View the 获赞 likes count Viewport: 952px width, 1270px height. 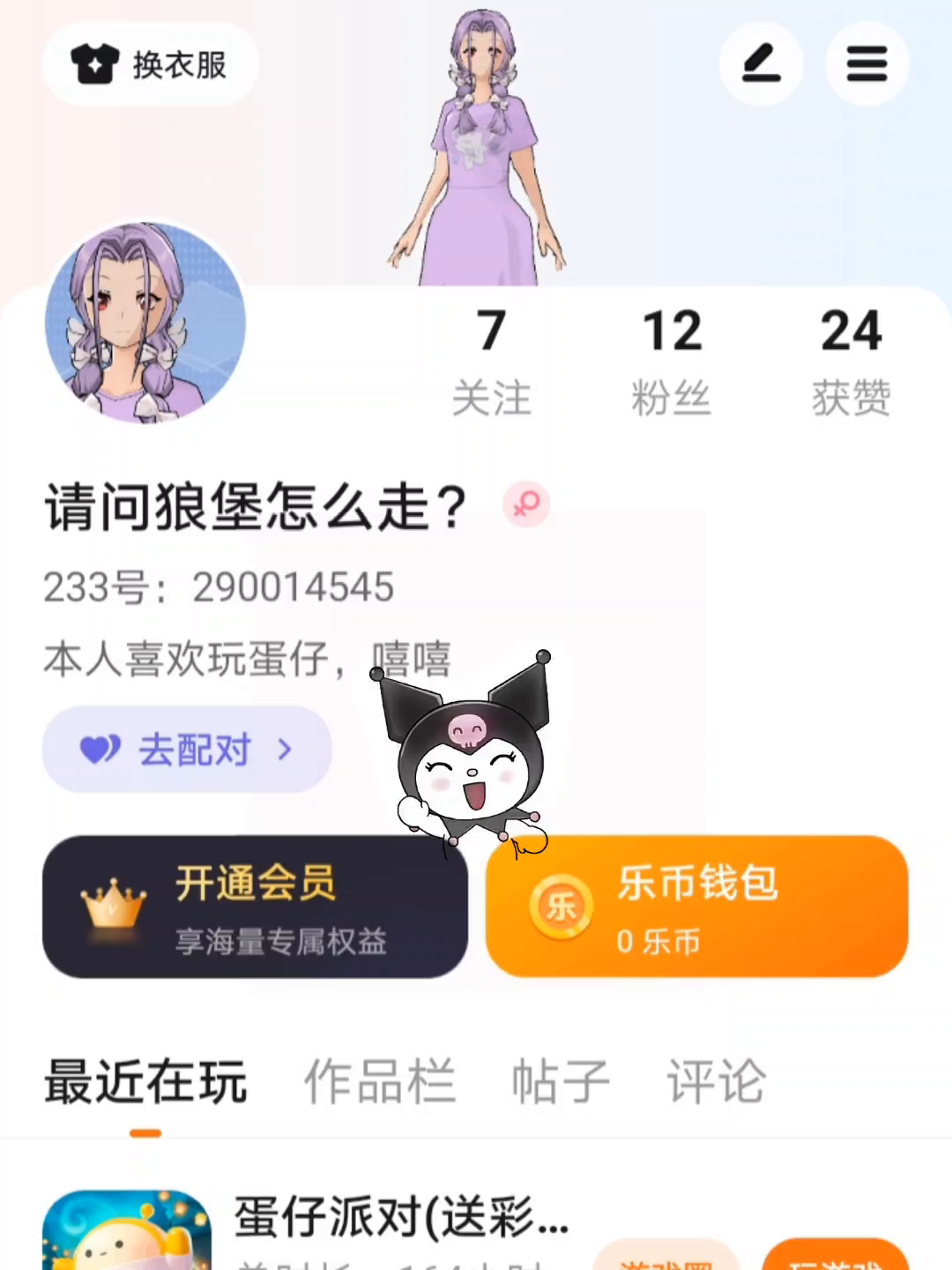tap(851, 362)
